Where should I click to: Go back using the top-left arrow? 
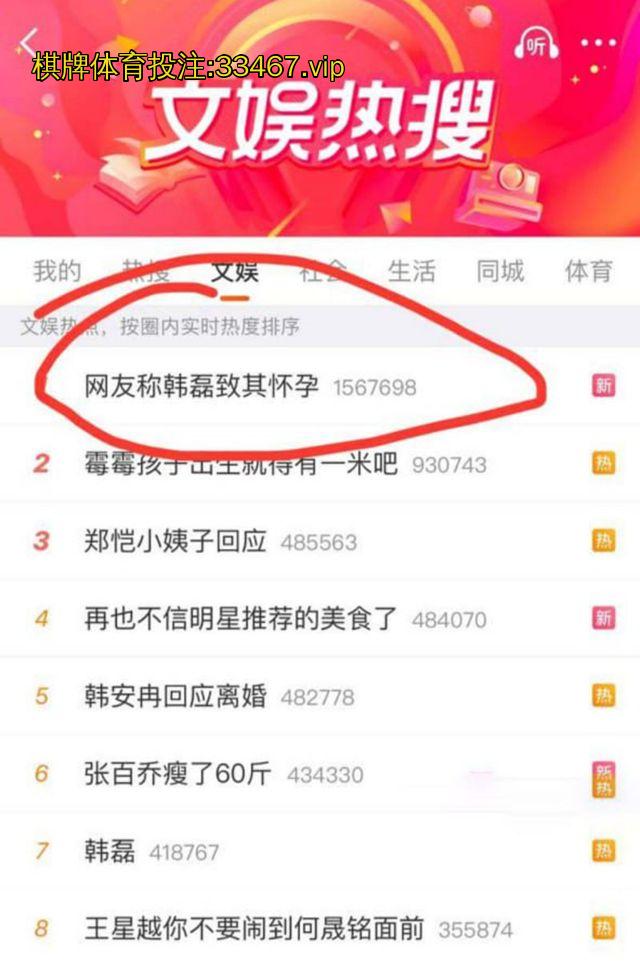click(28, 45)
